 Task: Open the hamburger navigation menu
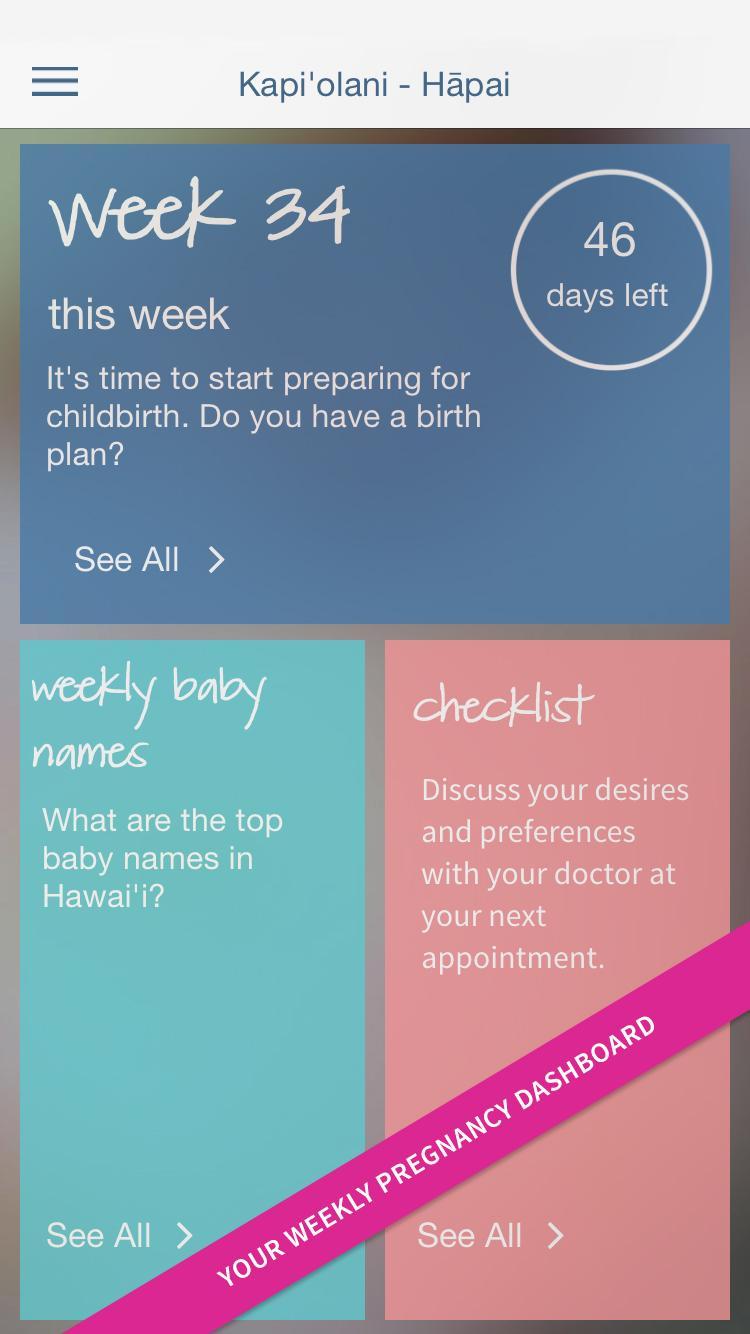tap(55, 81)
